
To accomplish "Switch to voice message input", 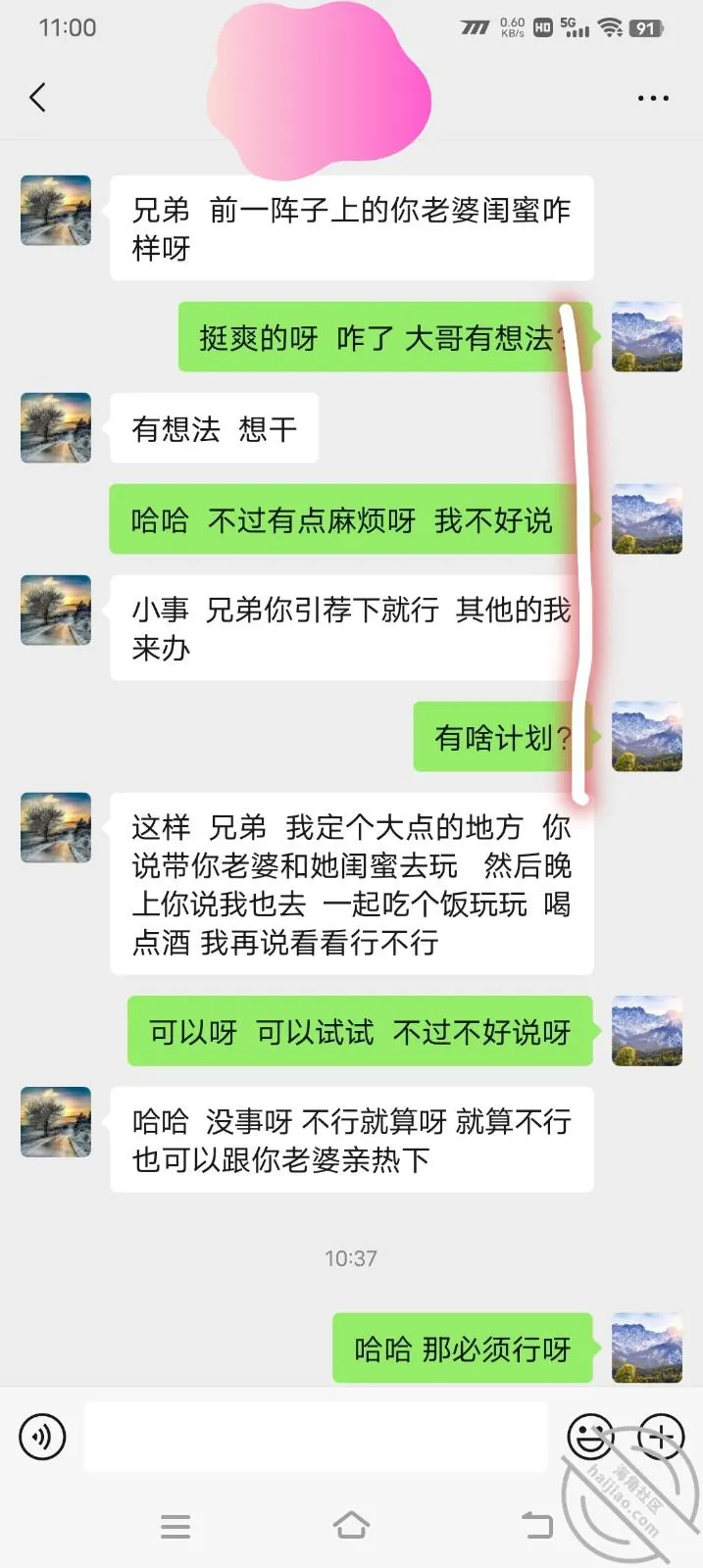I will tap(42, 1438).
